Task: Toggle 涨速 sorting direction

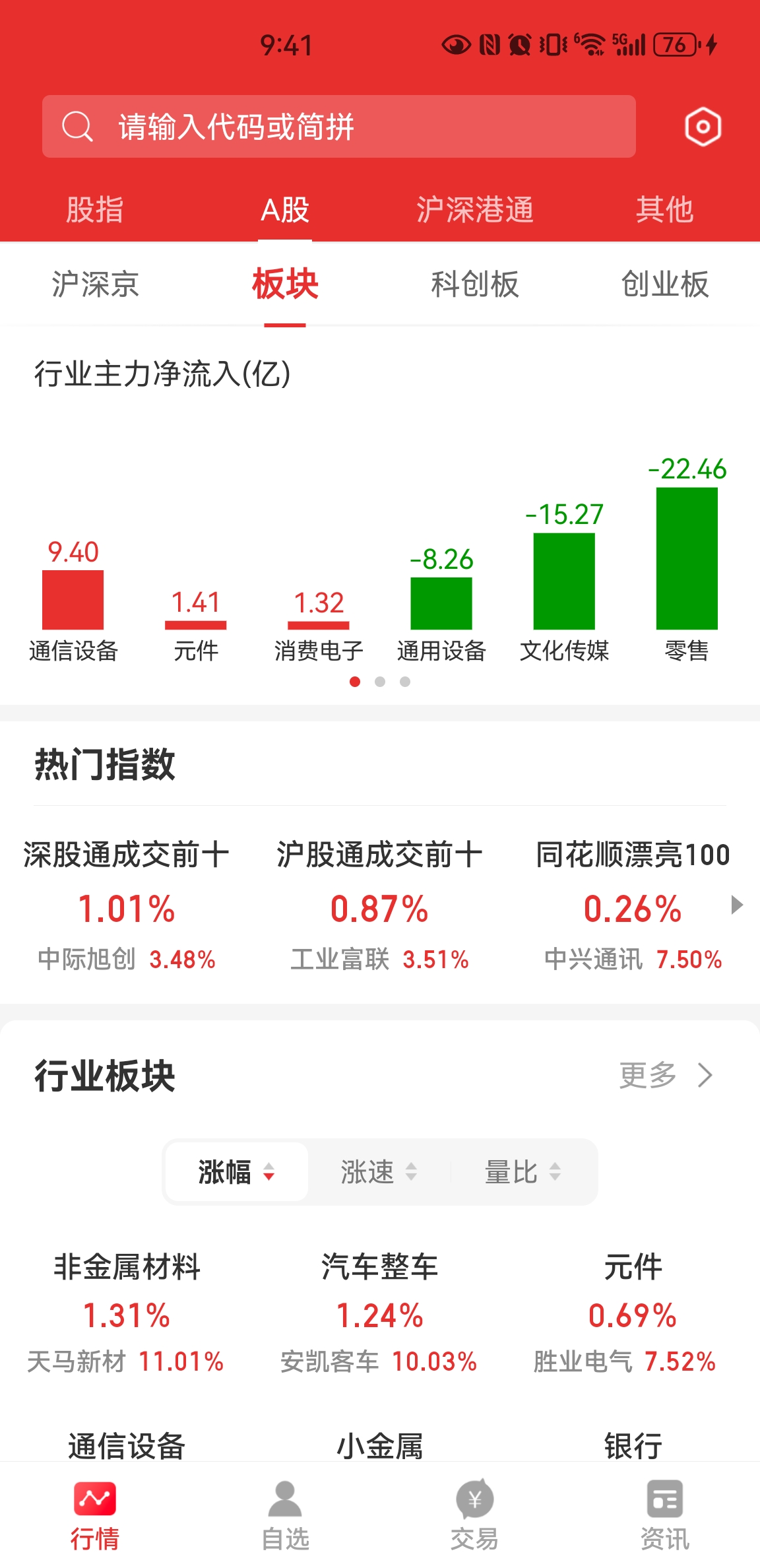Action: [x=379, y=1171]
